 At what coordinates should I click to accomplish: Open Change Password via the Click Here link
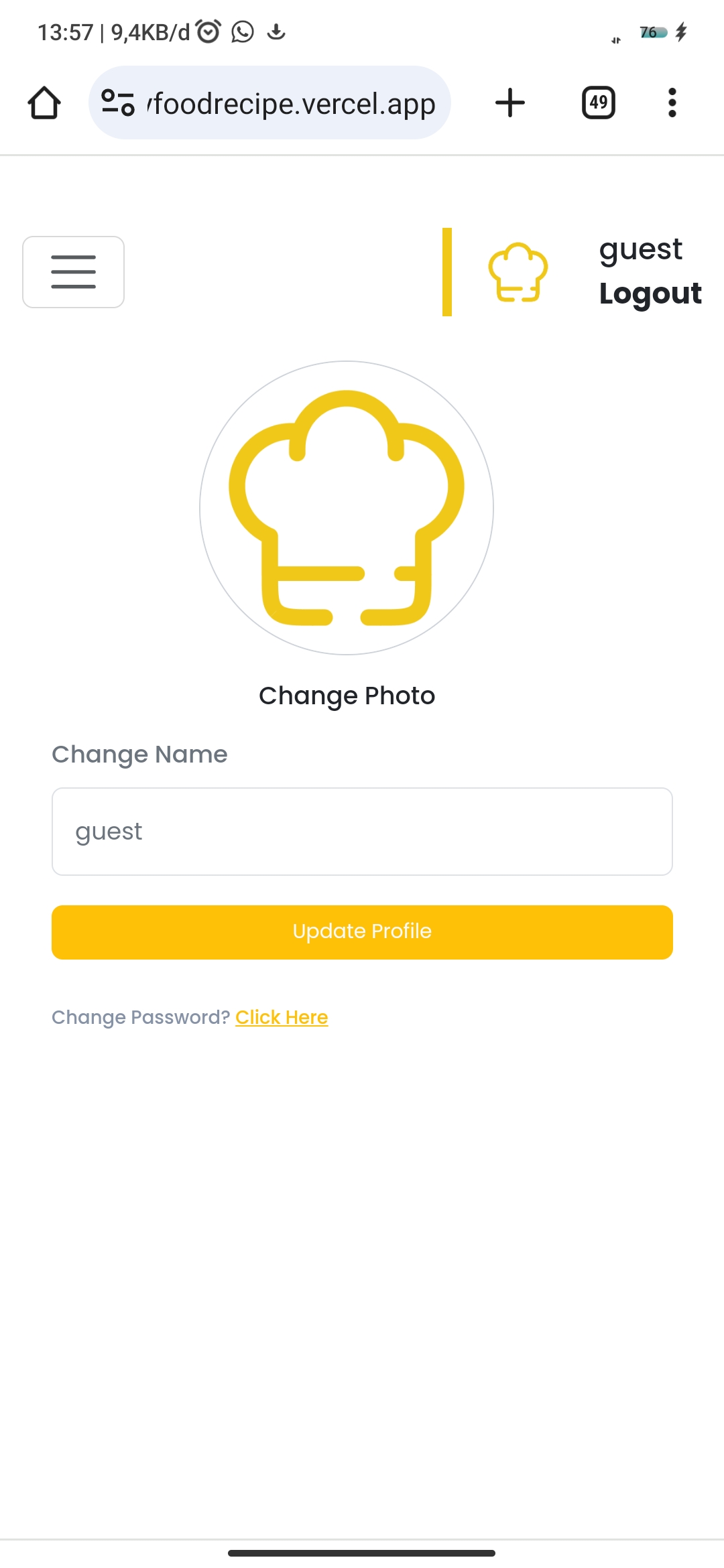[x=281, y=1017]
